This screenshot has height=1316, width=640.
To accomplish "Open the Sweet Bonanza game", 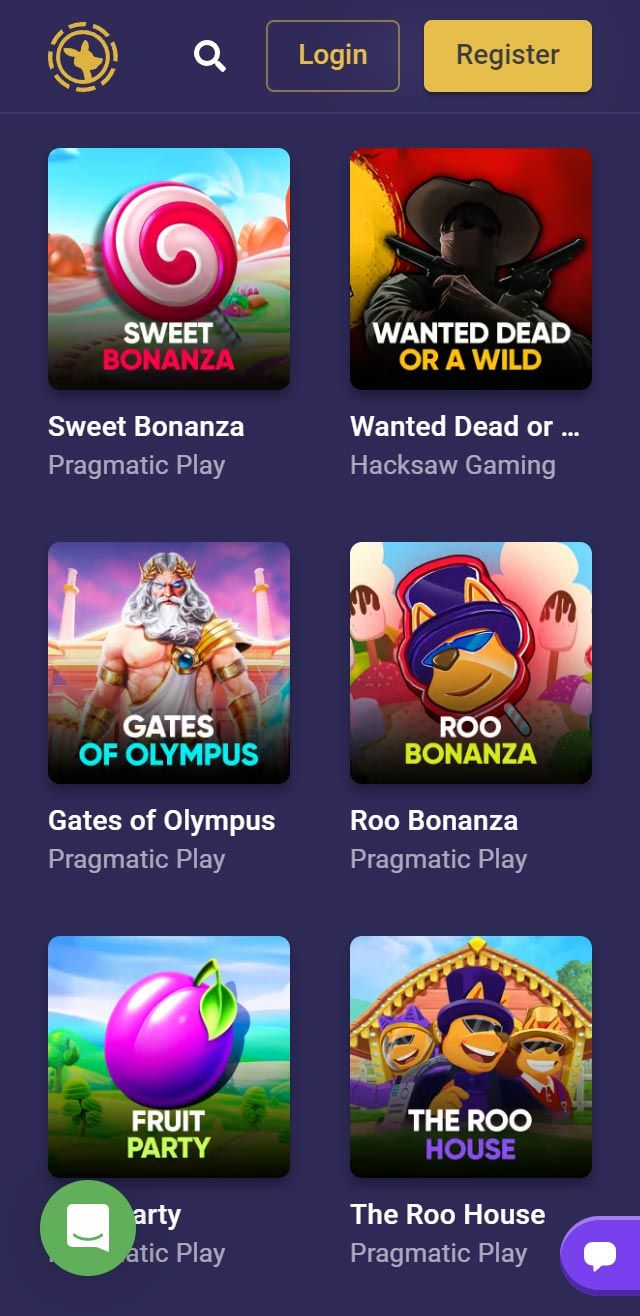I will (x=169, y=269).
